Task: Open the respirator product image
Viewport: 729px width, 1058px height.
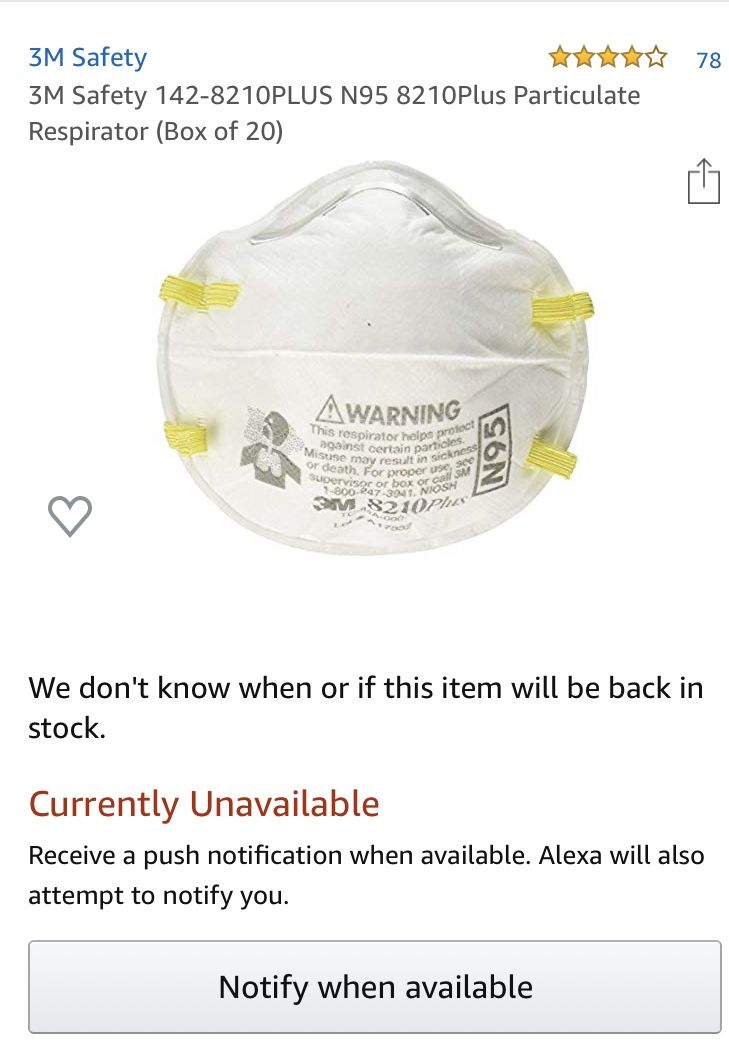Action: point(375,360)
